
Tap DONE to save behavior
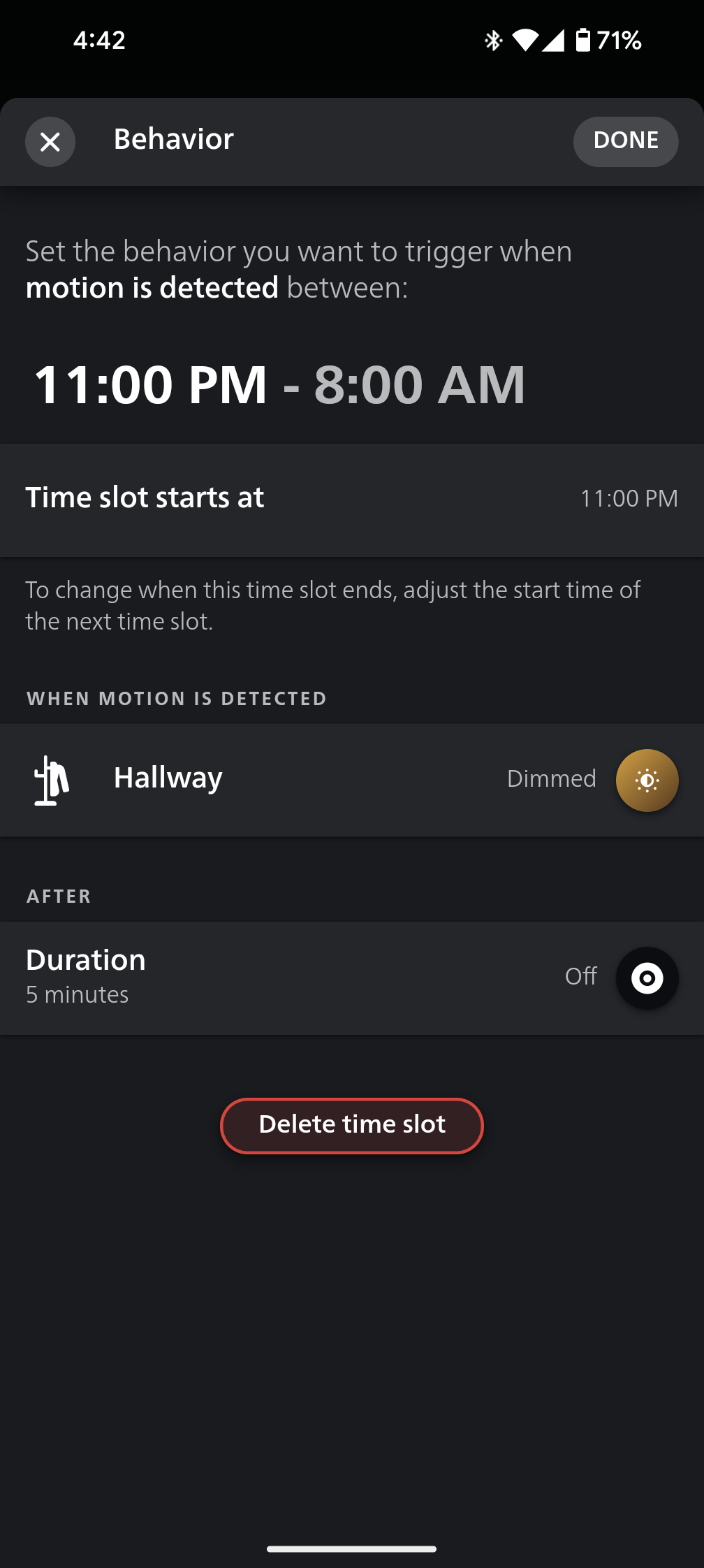[625, 141]
